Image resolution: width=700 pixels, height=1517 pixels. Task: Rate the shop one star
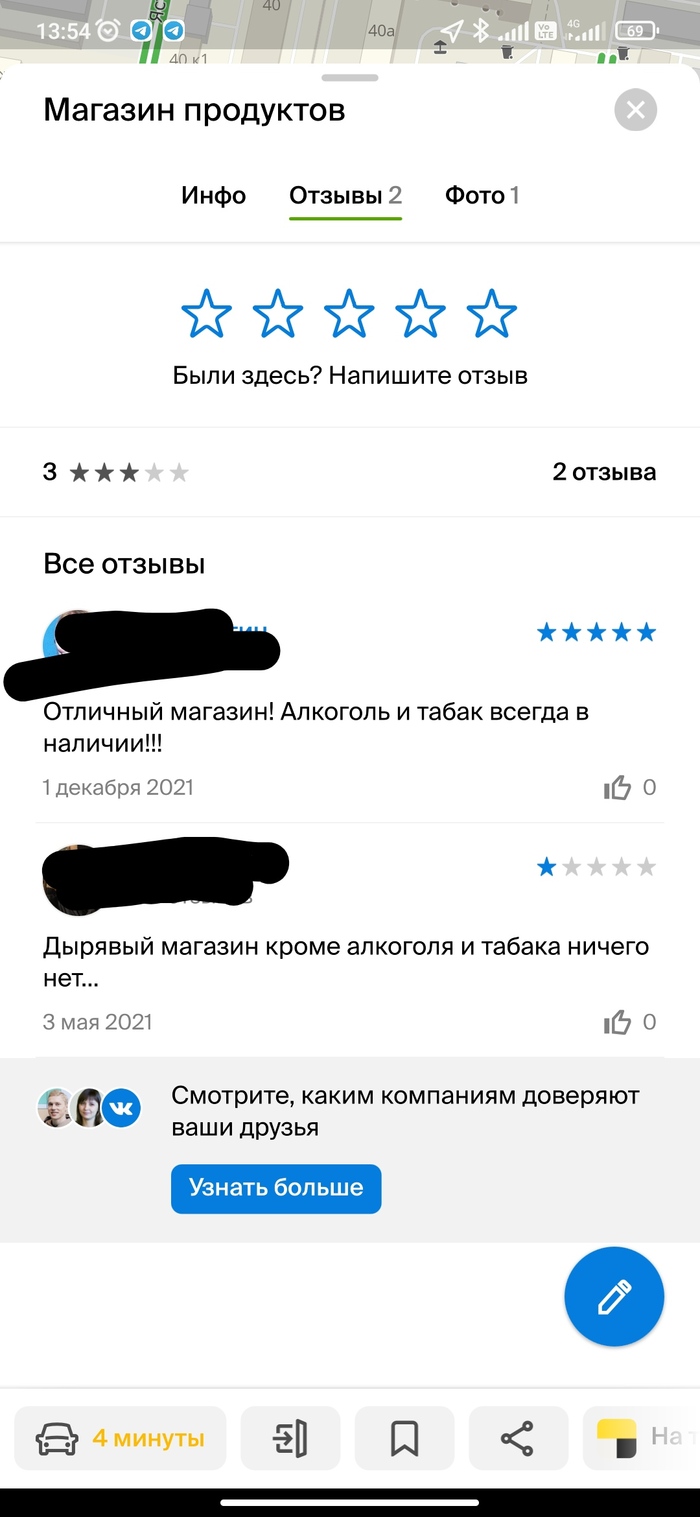click(x=207, y=314)
